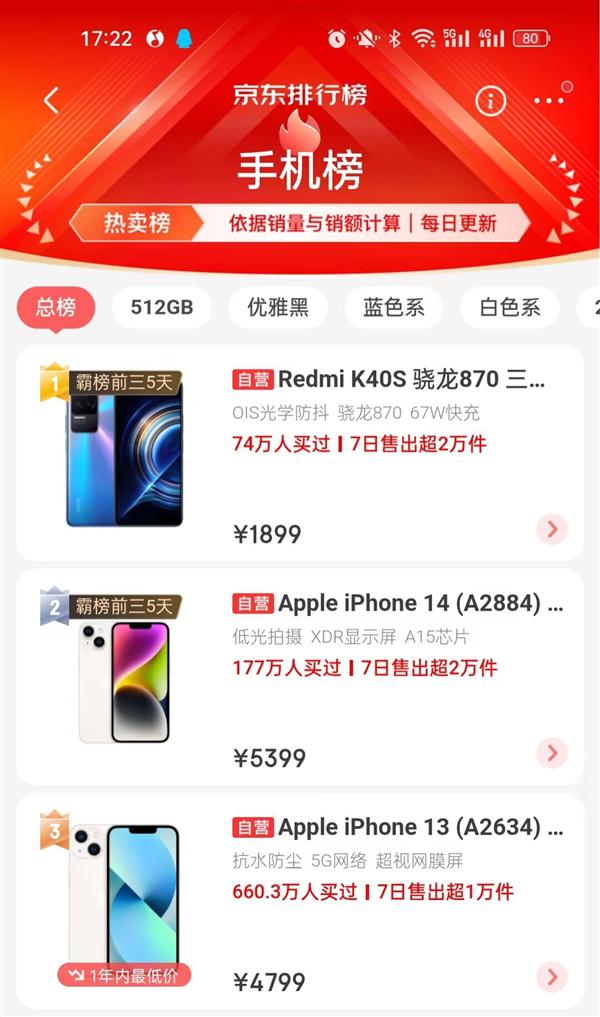Open the three-dot overflow menu
This screenshot has width=600, height=1017.
tap(549, 100)
